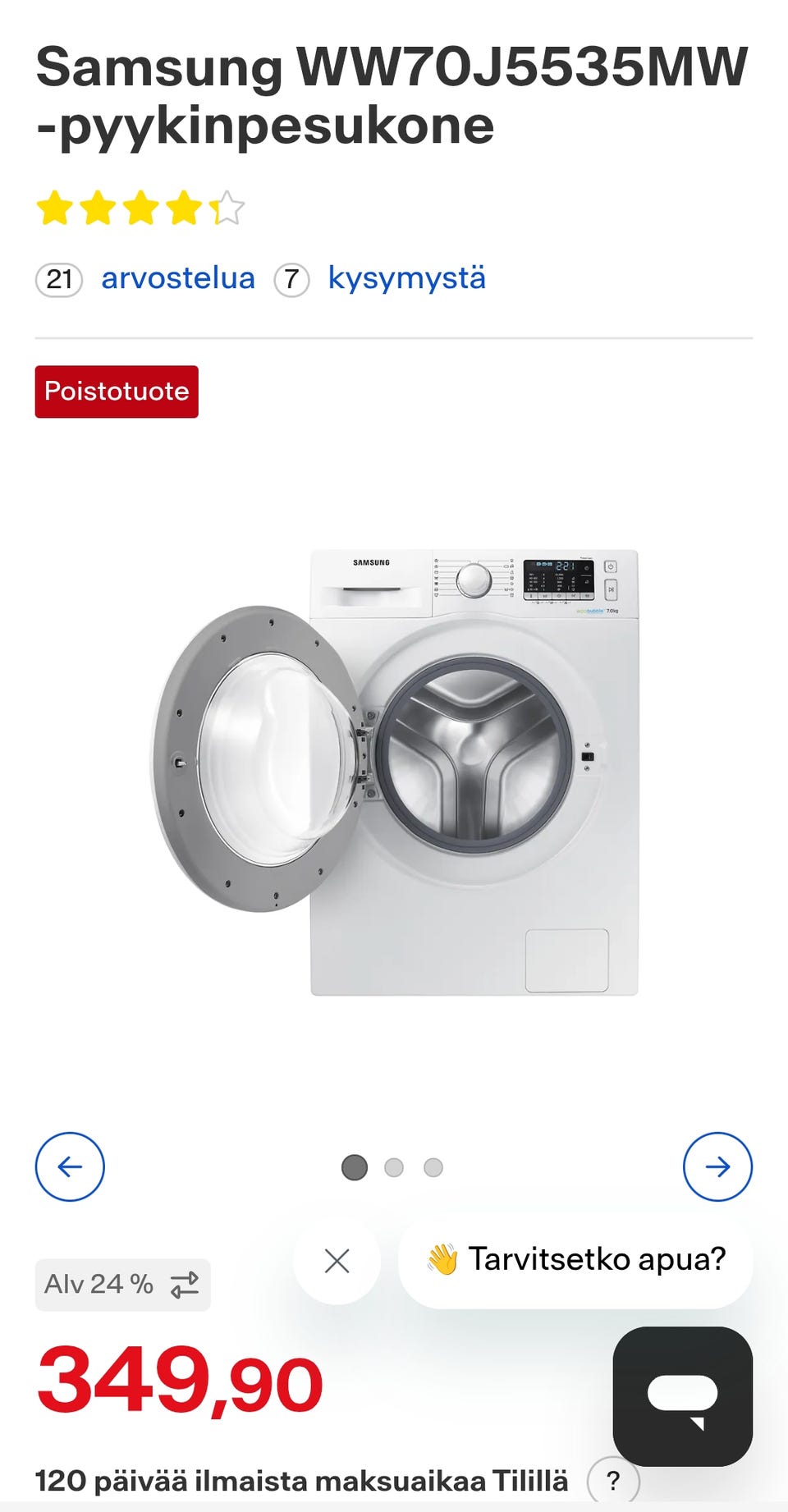Jump to the second image dot

[x=394, y=1167]
